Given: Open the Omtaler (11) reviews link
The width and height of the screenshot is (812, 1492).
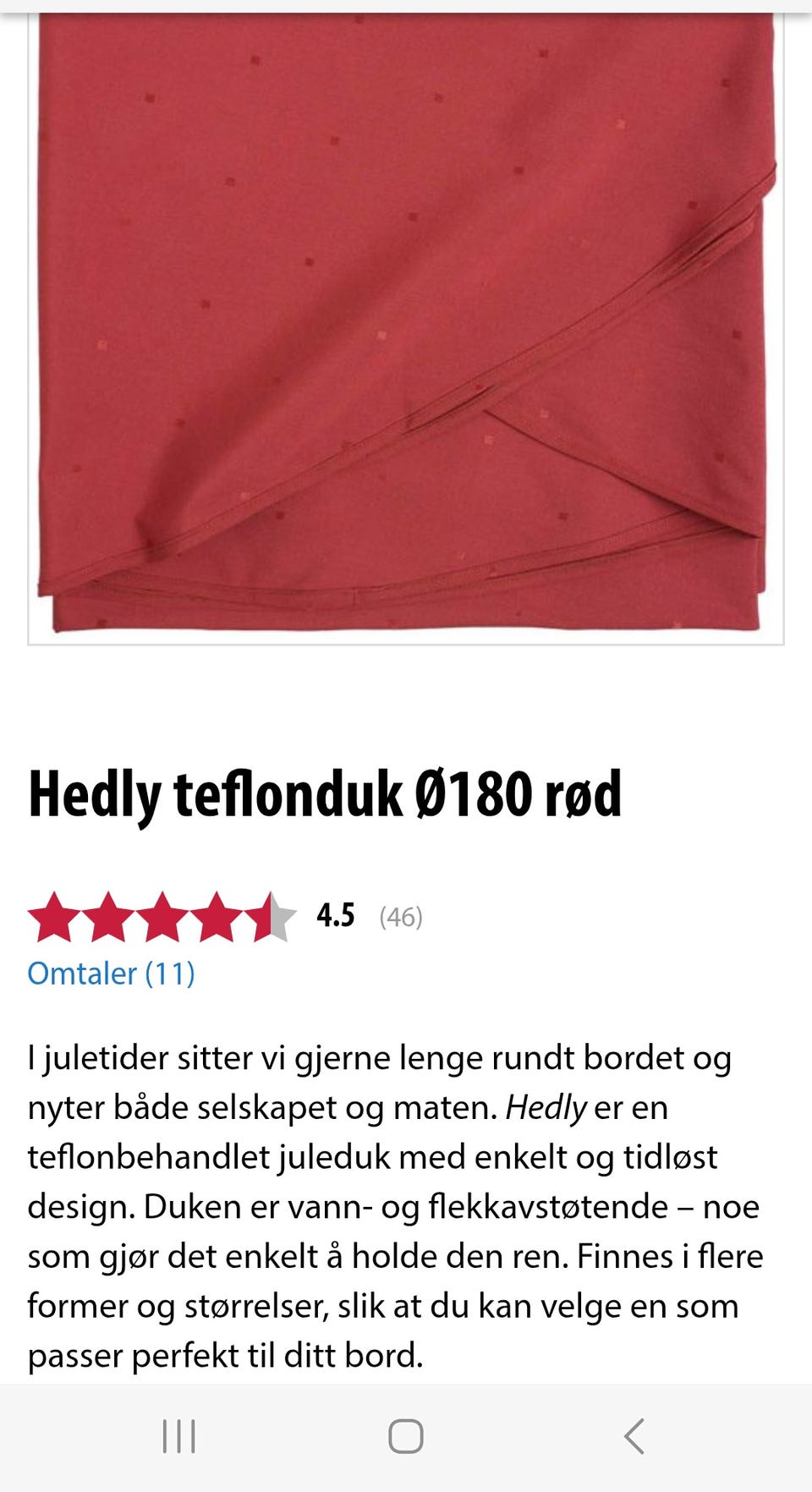Looking at the screenshot, I should tap(112, 974).
